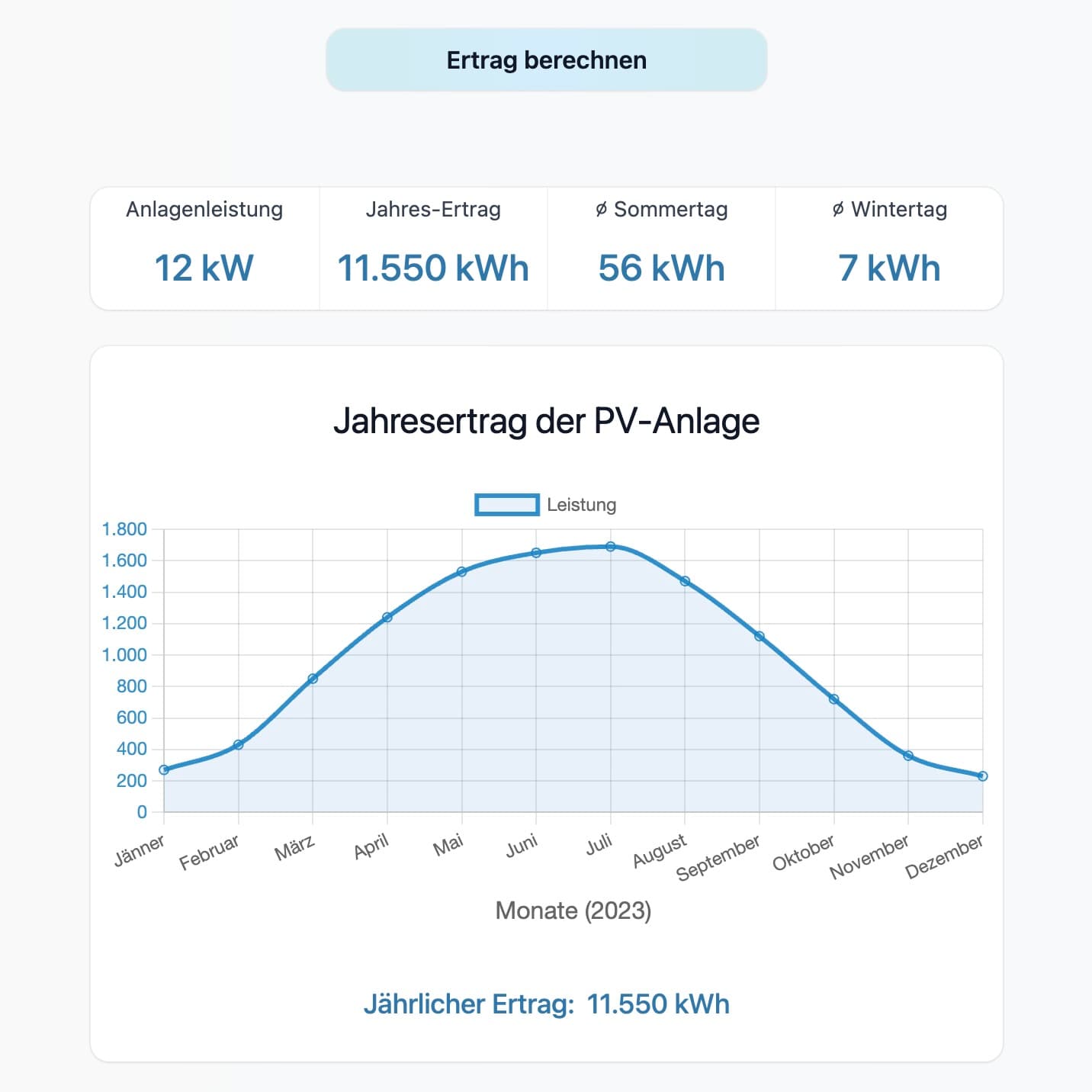The image size is (1092, 1092).
Task: Tap the Ertrag berechnen button
Action: [x=546, y=60]
